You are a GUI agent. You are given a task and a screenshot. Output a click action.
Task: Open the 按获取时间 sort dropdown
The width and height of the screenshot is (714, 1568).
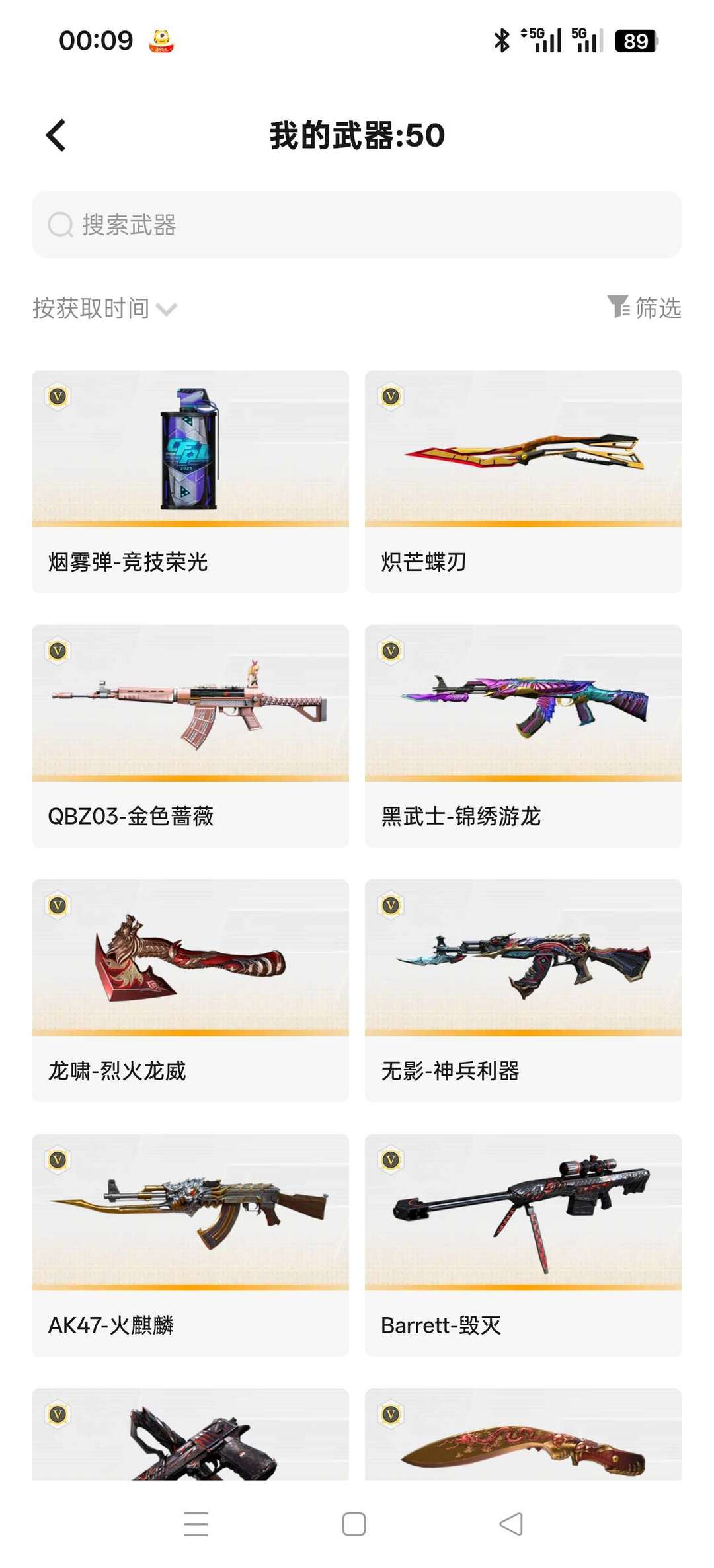[x=93, y=309]
